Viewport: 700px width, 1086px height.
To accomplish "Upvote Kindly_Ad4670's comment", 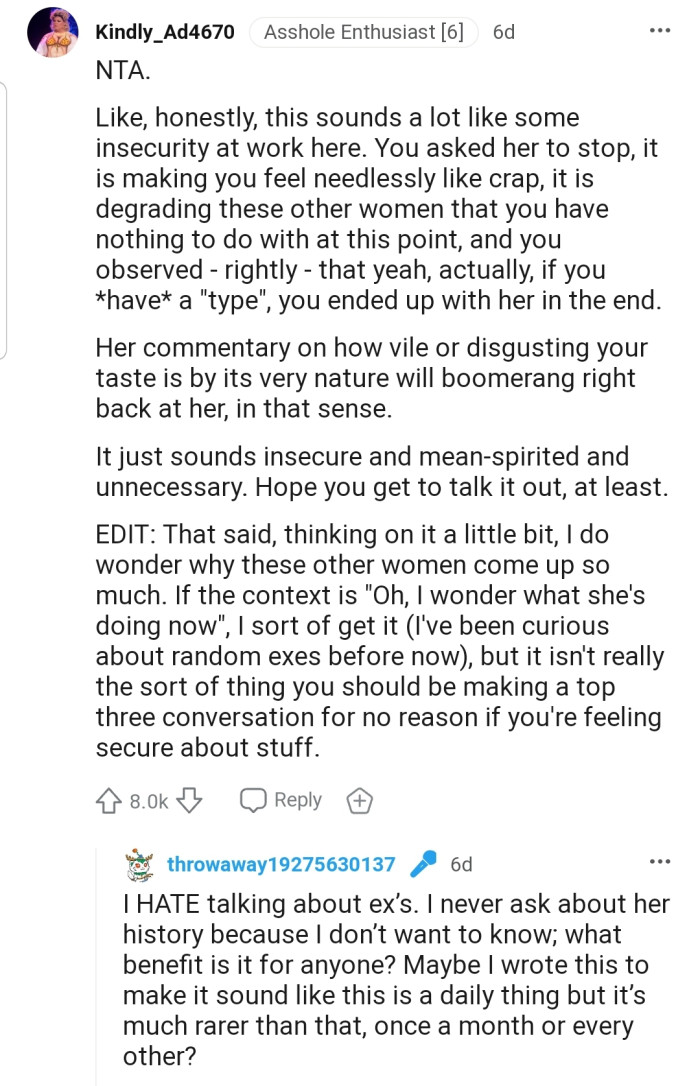I will pos(108,800).
